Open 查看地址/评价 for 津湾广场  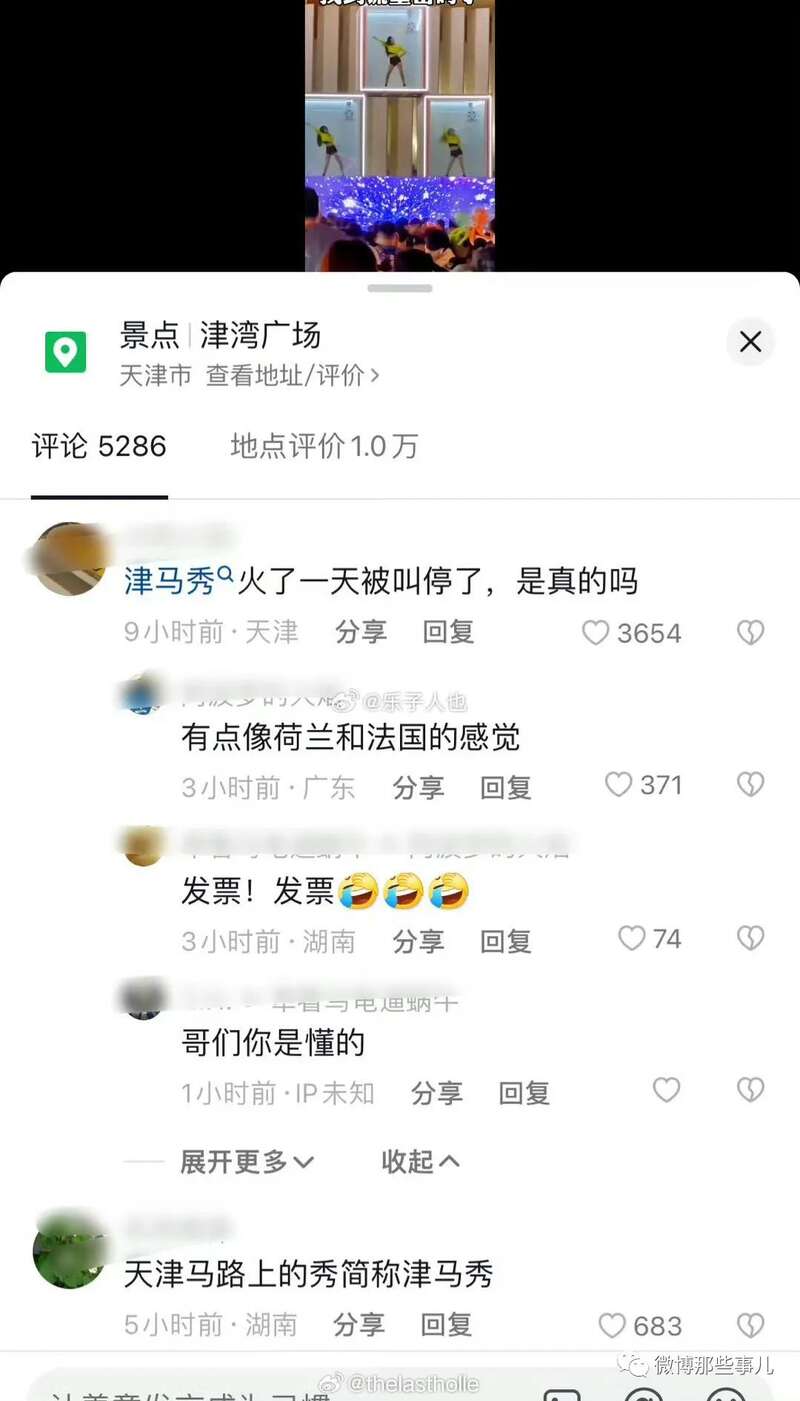292,376
